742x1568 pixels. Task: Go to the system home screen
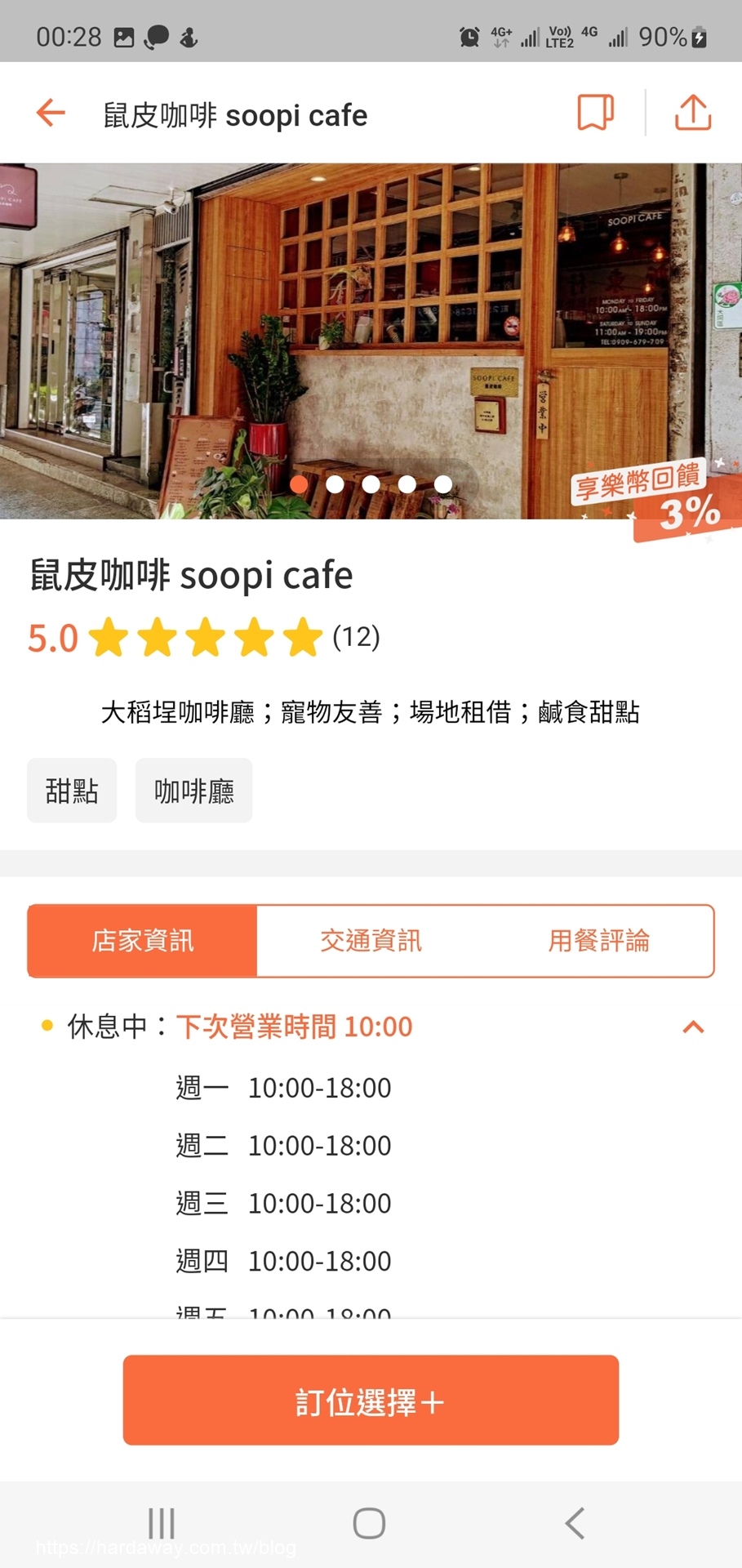369,1523
